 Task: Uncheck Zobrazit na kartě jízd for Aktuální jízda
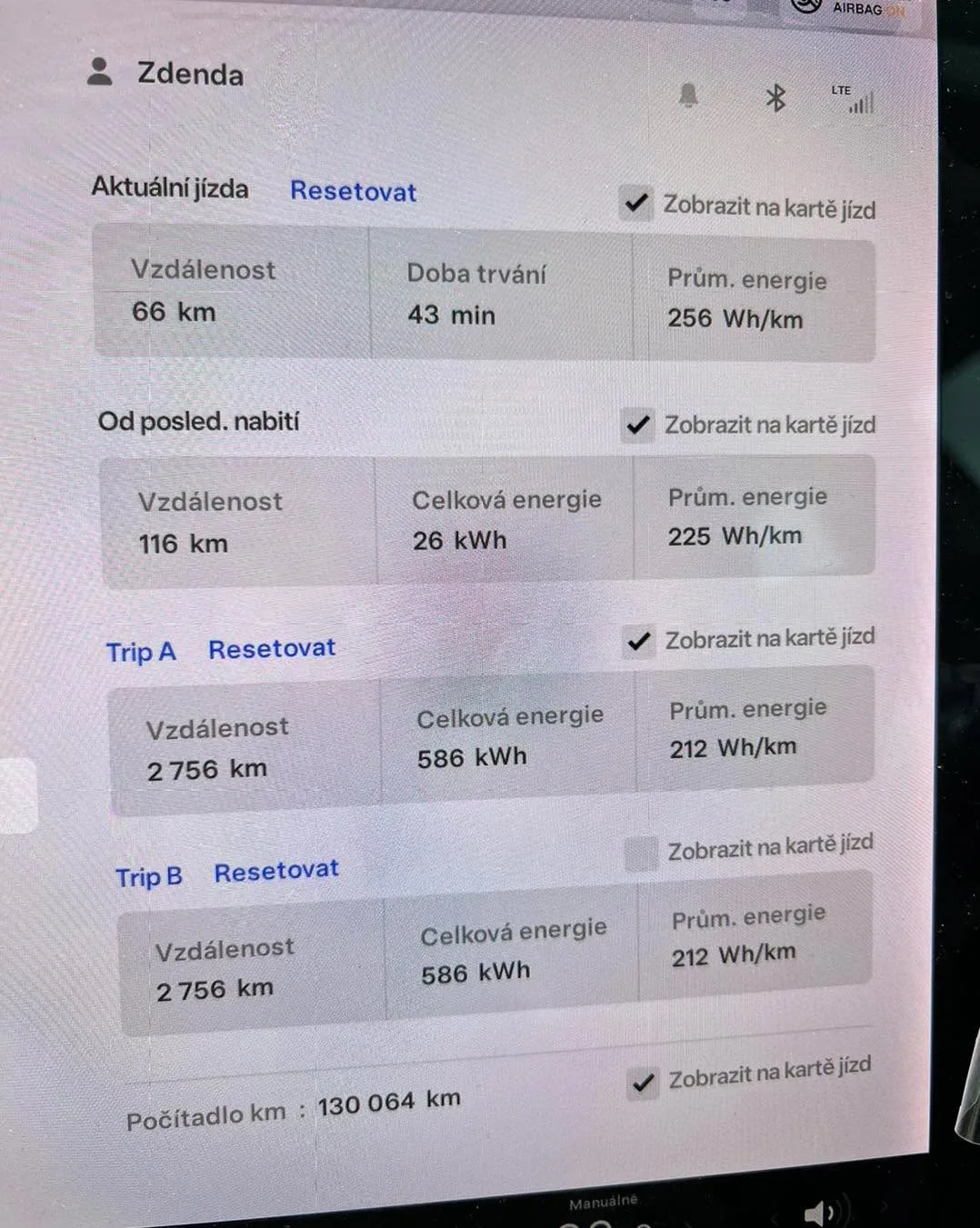pyautogui.click(x=636, y=203)
